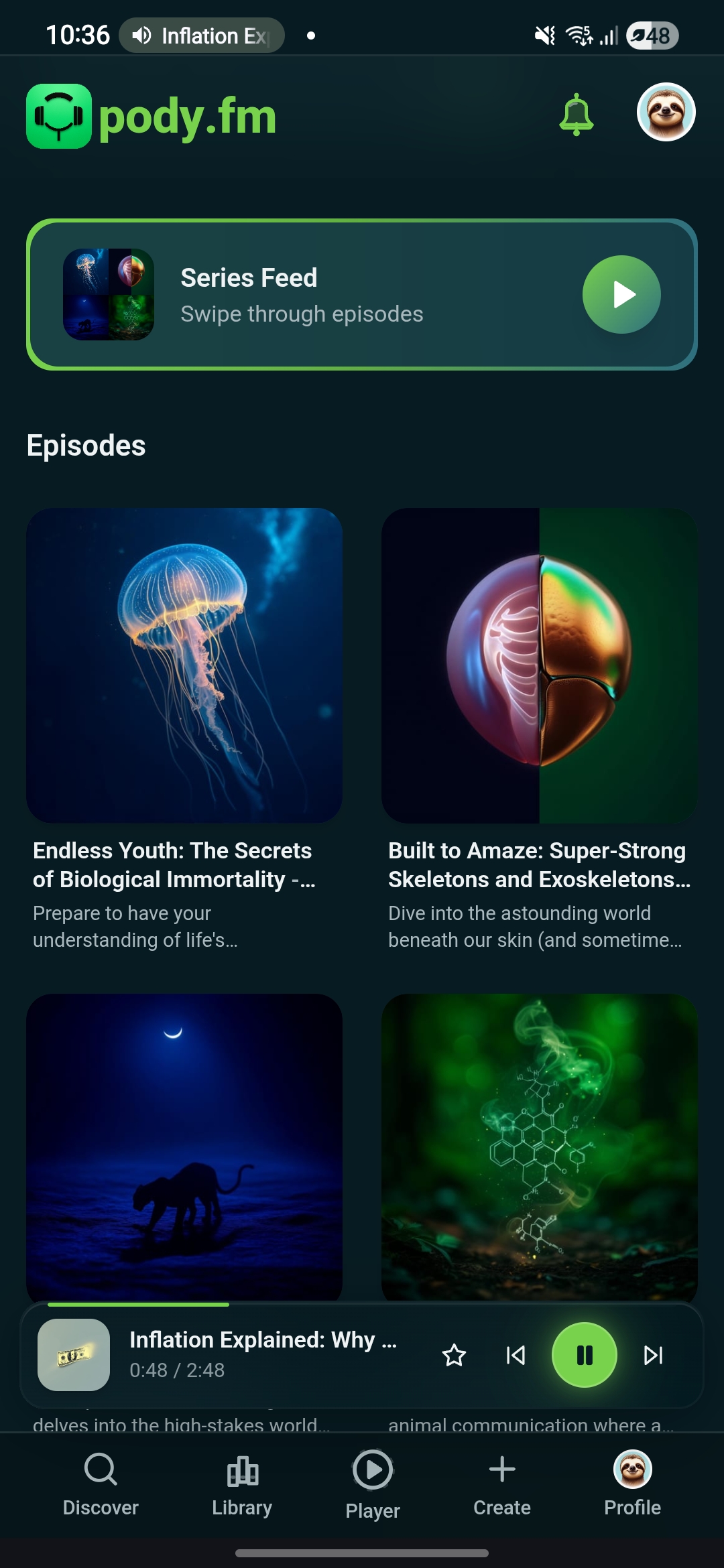Skip to the next track
Screen dimensions: 724x1568
(653, 1355)
